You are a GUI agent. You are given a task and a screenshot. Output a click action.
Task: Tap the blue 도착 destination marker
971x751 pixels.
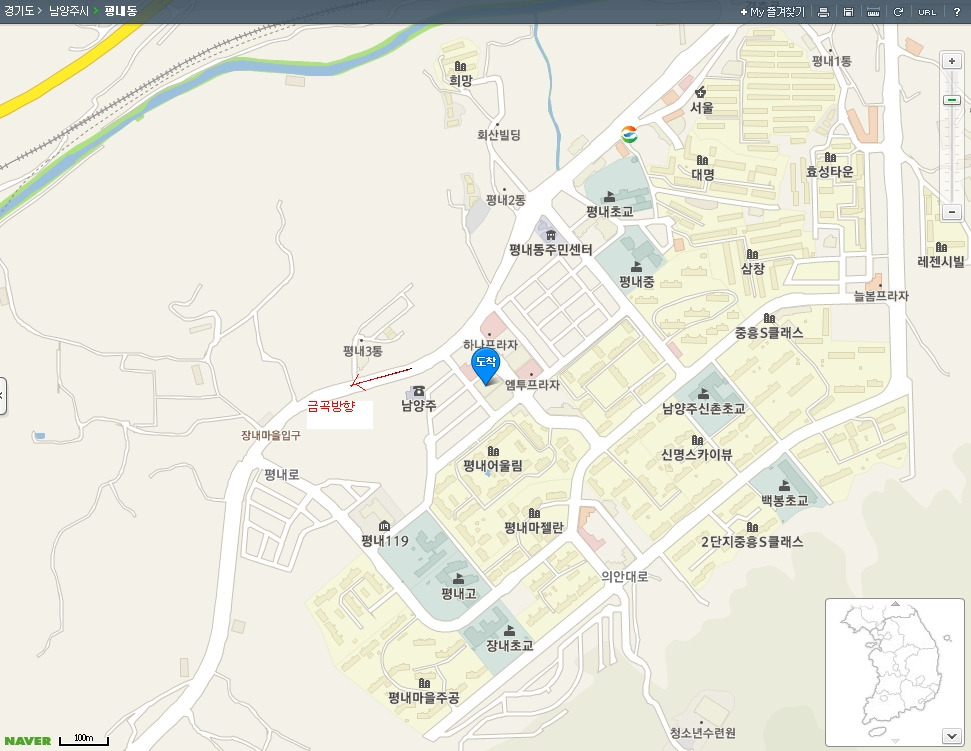point(484,364)
